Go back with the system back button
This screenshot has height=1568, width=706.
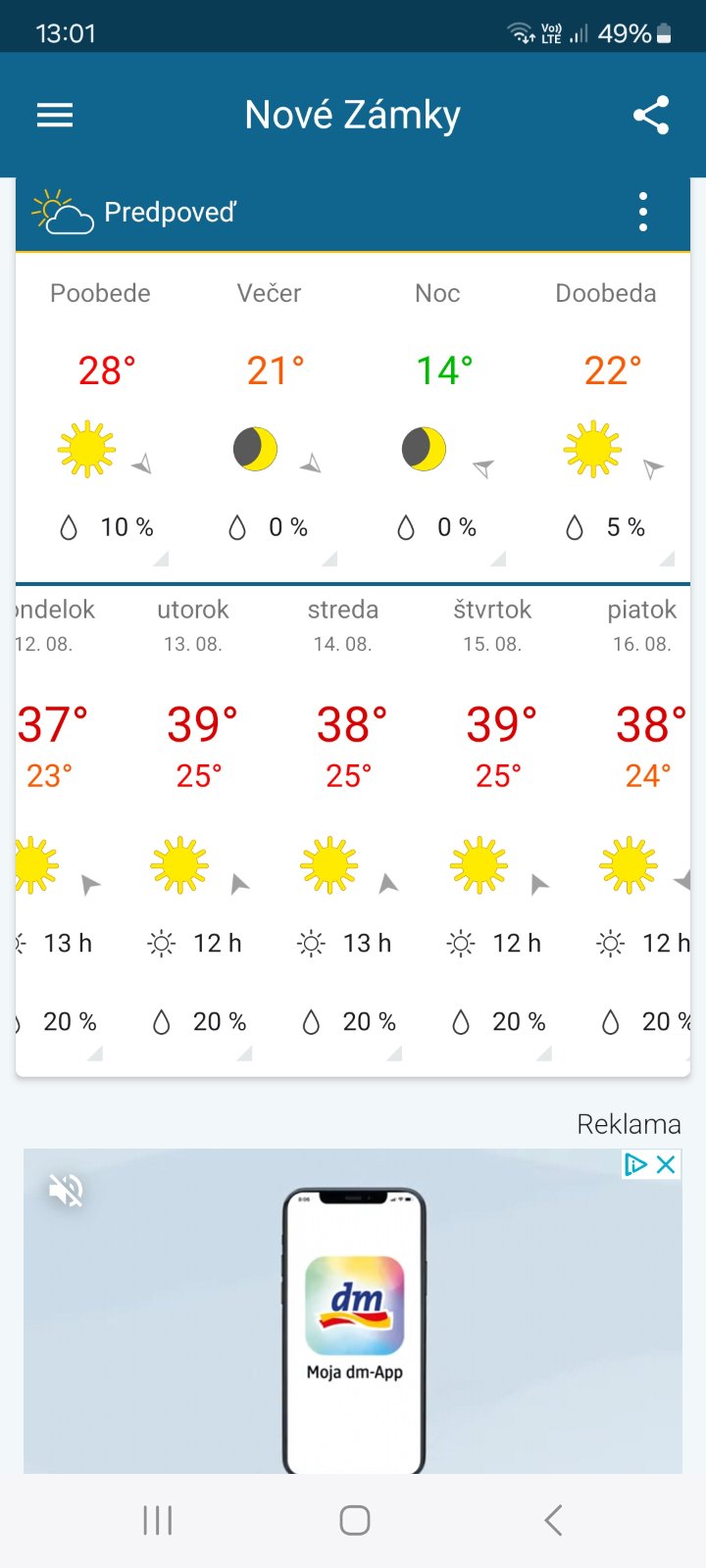[553, 1520]
